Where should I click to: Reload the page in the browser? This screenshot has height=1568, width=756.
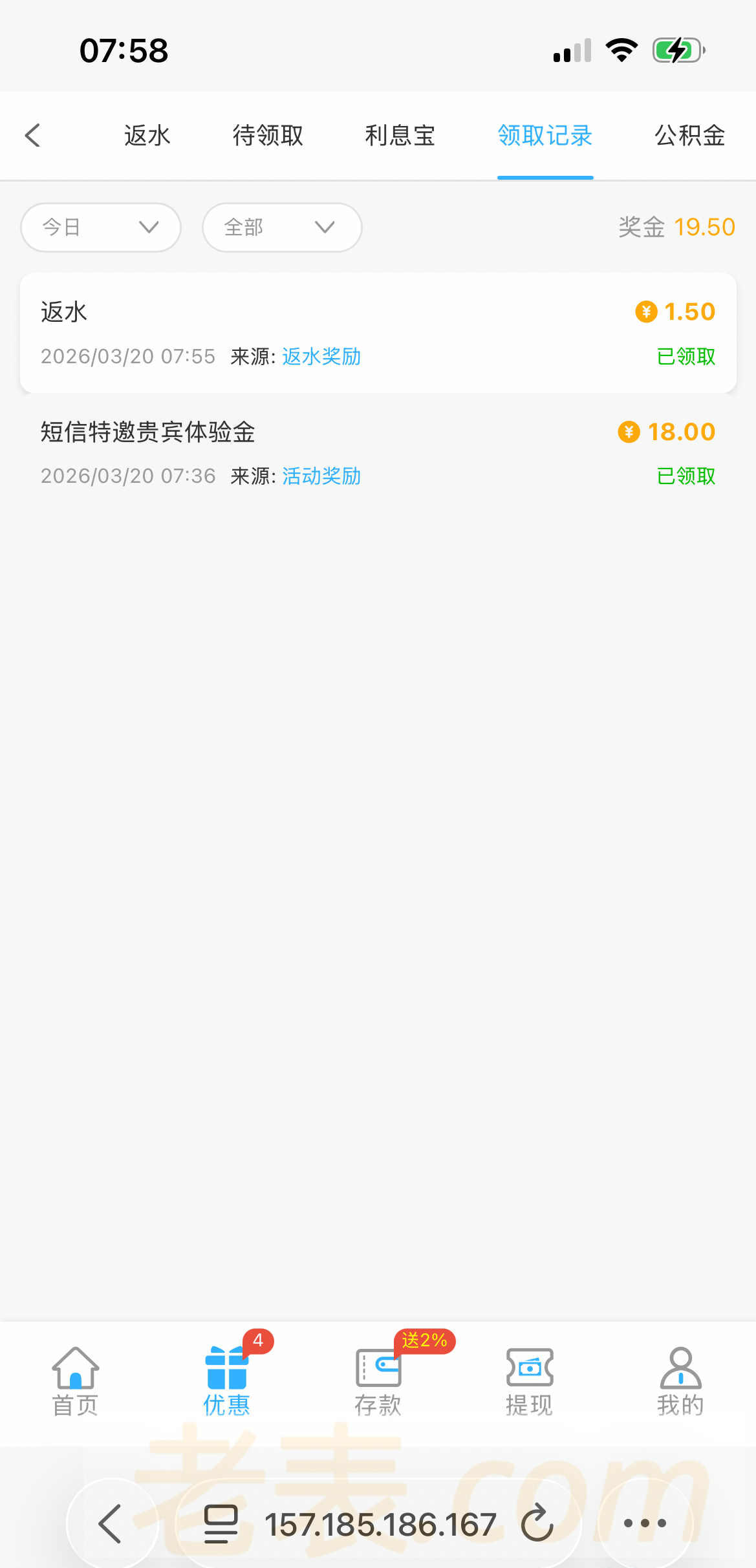click(537, 1523)
